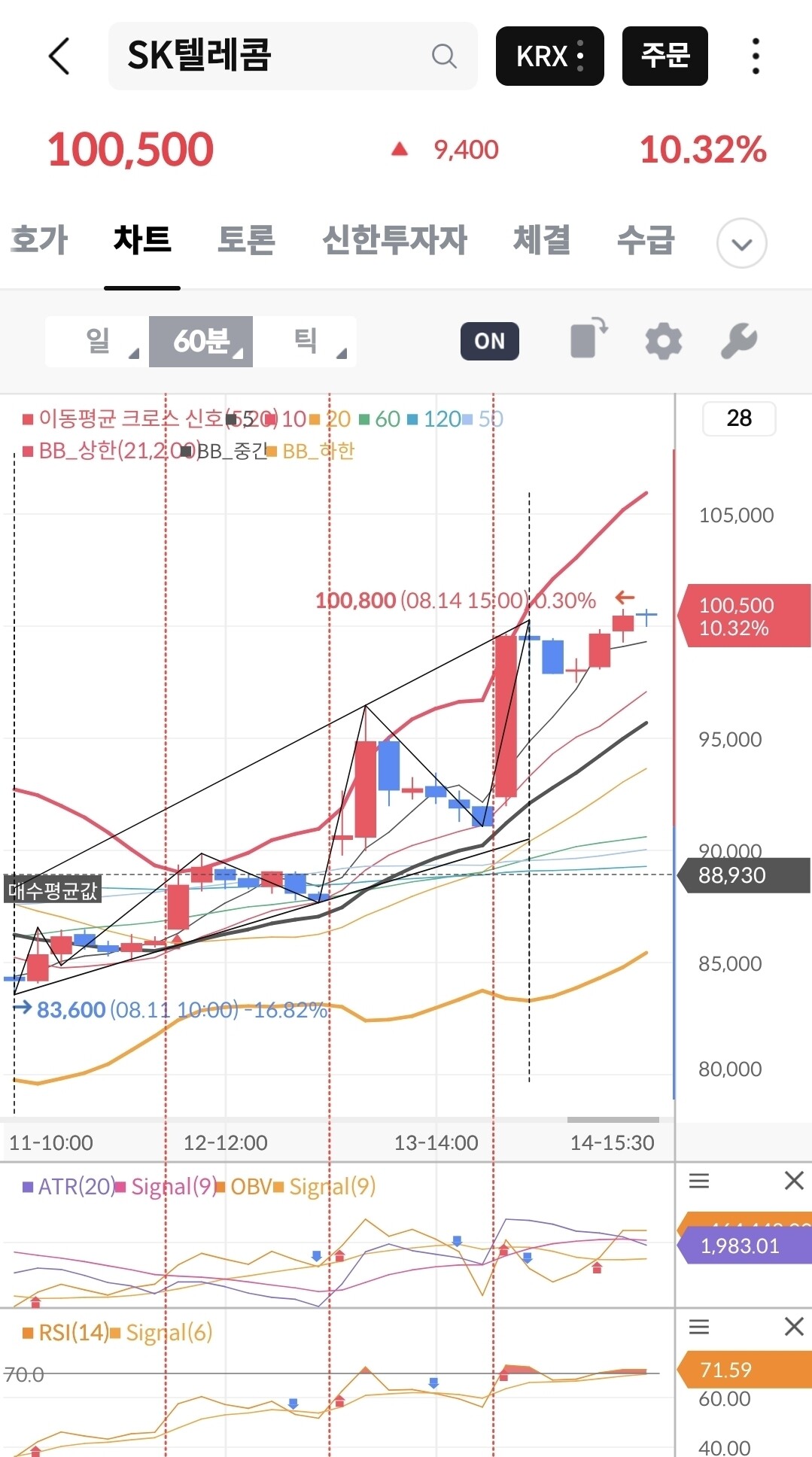Switch chart to 틱 interval

[x=305, y=342]
